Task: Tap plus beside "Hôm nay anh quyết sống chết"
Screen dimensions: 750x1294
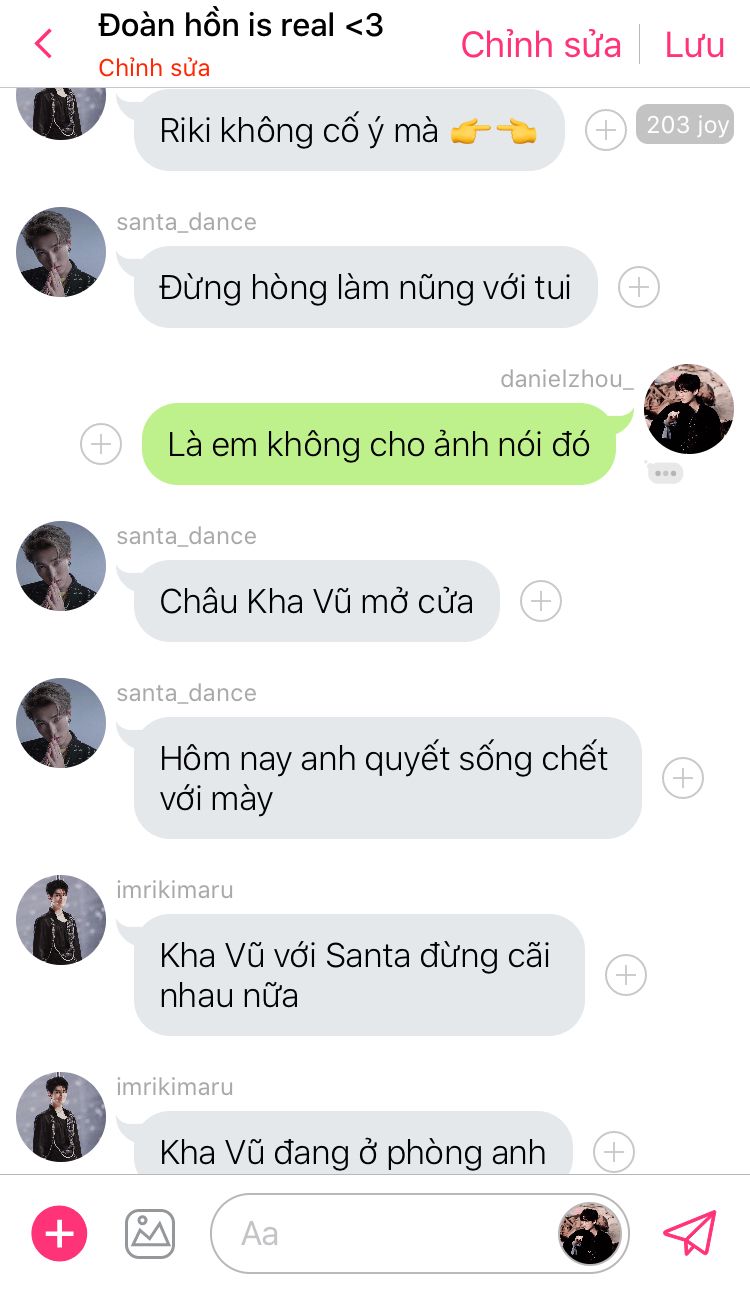Action: (x=683, y=778)
